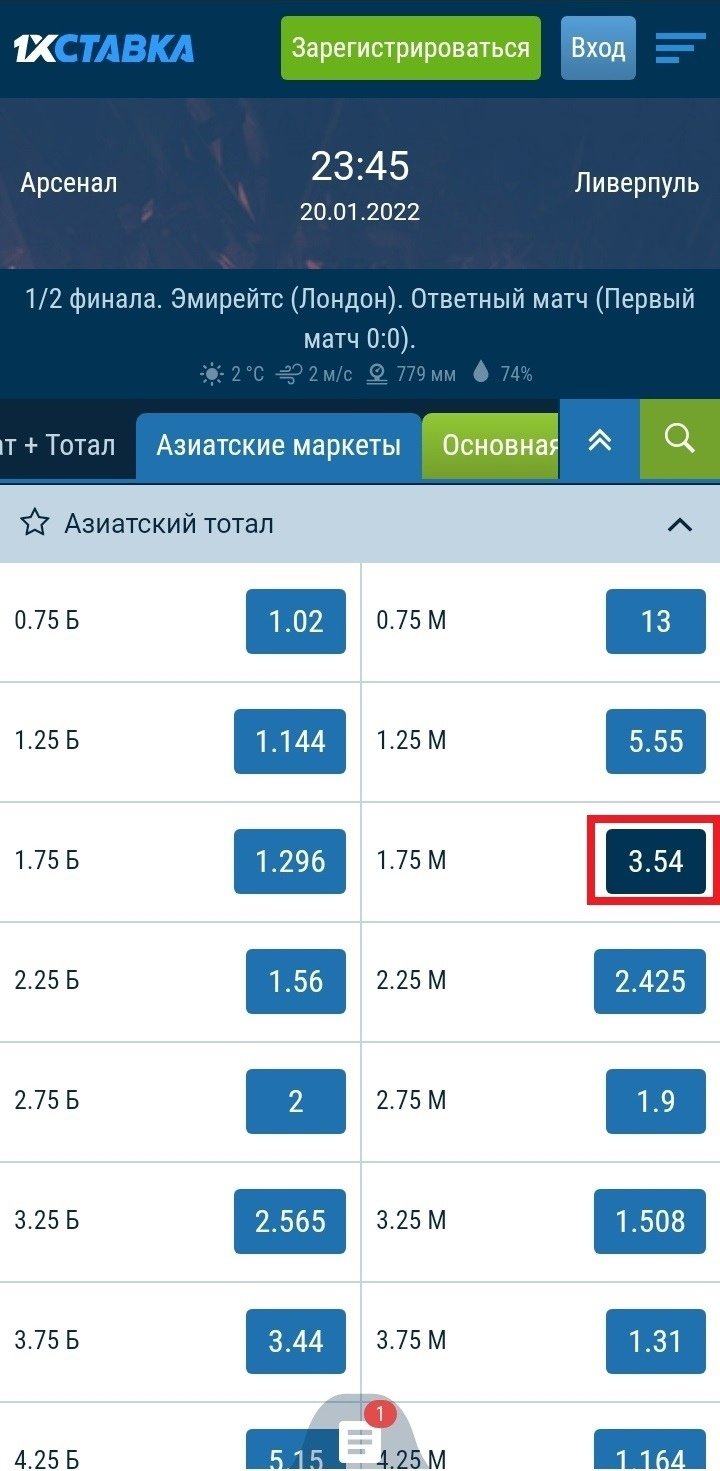Select 3.25 Б odds 2.565
This screenshot has width=720, height=1471.
(x=290, y=1221)
